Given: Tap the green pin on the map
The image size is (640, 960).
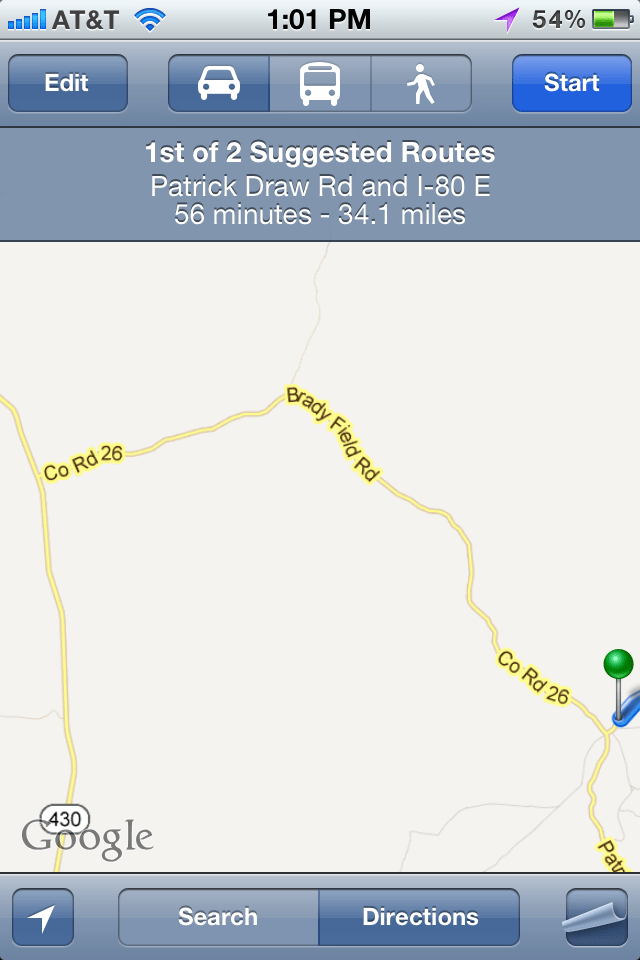Looking at the screenshot, I should point(619,665).
